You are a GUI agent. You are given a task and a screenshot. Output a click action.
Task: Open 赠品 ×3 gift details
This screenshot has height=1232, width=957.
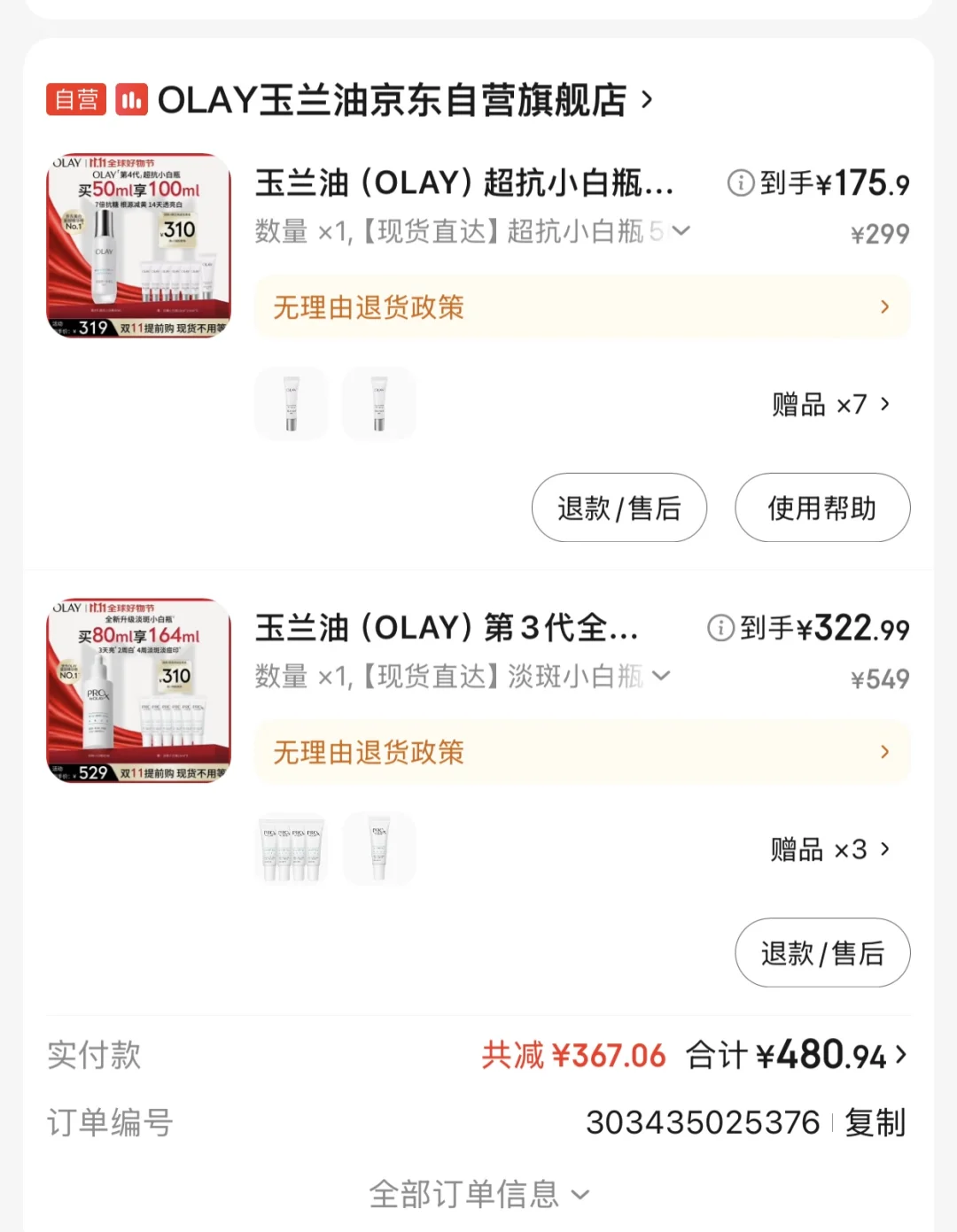826,849
